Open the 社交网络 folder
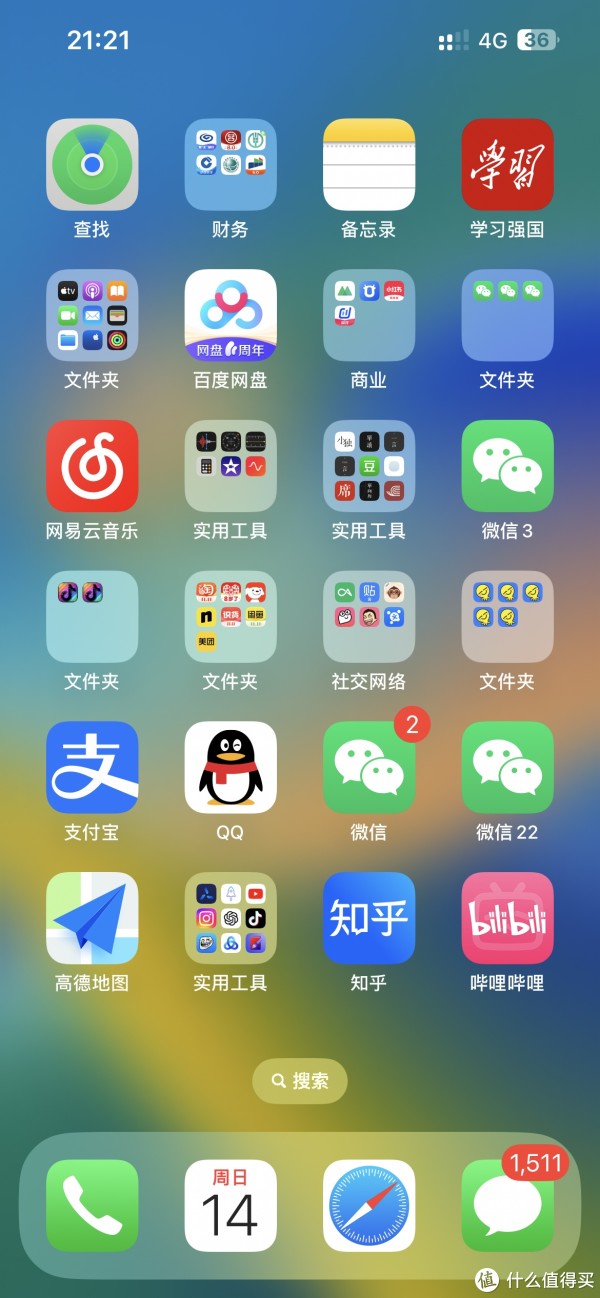The image size is (600, 1298). pyautogui.click(x=368, y=617)
